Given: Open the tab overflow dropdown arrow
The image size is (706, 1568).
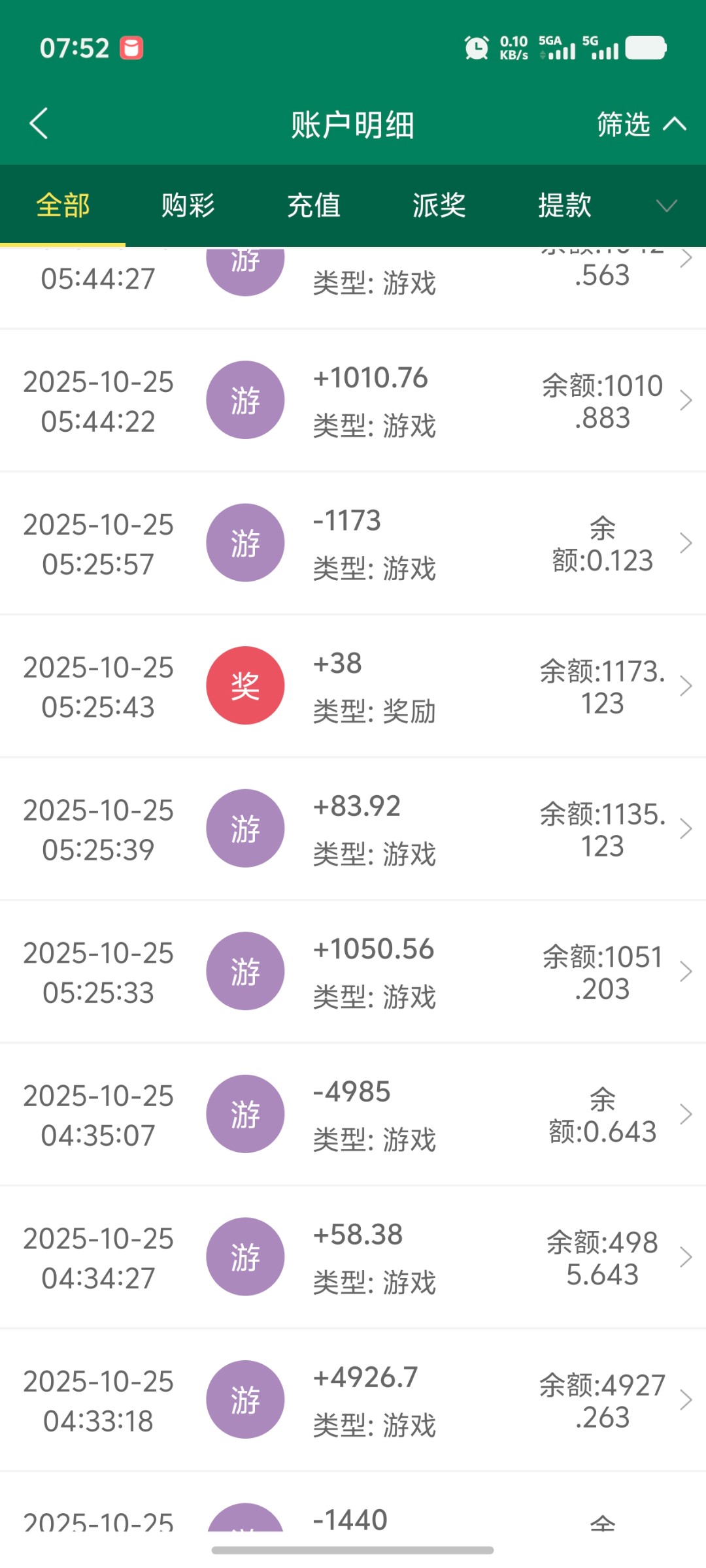Looking at the screenshot, I should [x=665, y=206].
